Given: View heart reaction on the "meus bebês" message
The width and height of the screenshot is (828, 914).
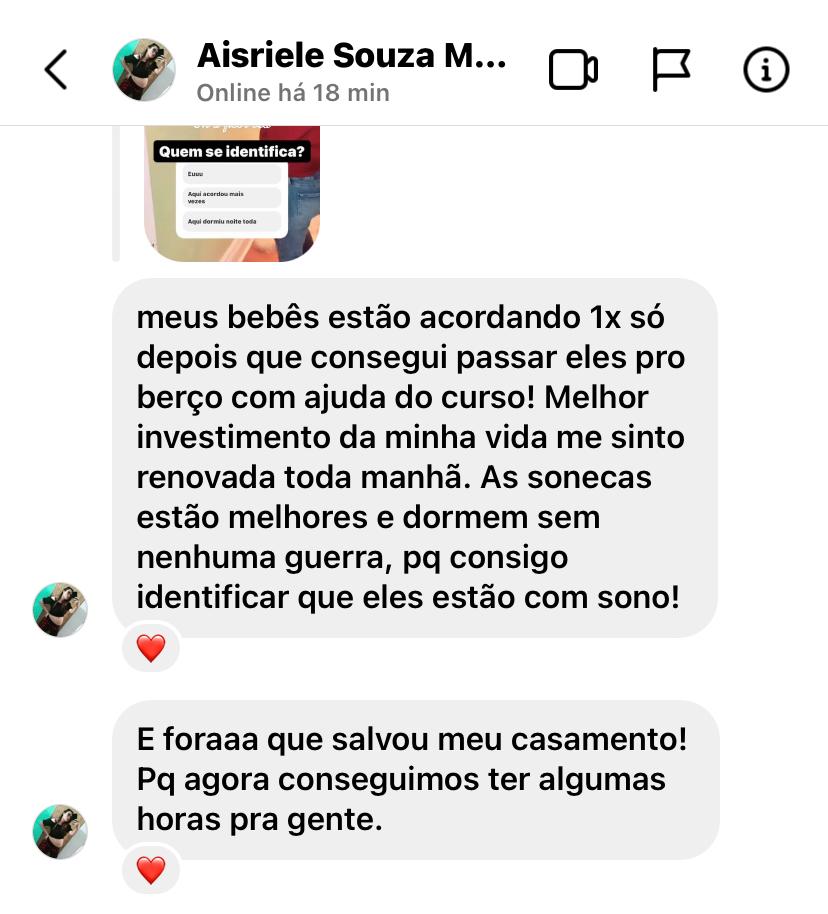Looking at the screenshot, I should 150,649.
